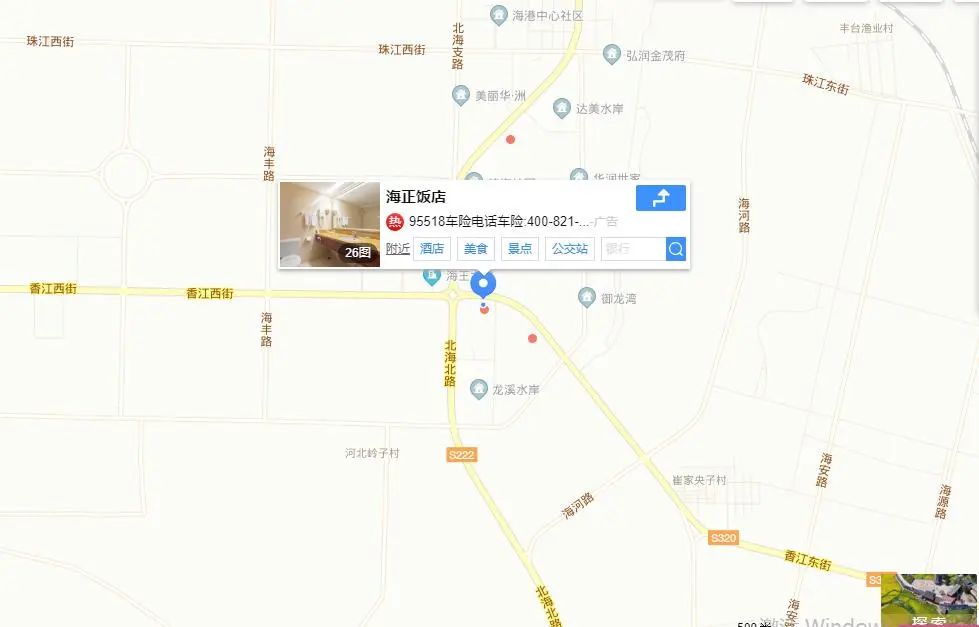The width and height of the screenshot is (979, 627).
Task: Search nearby 景点
Action: click(x=519, y=250)
